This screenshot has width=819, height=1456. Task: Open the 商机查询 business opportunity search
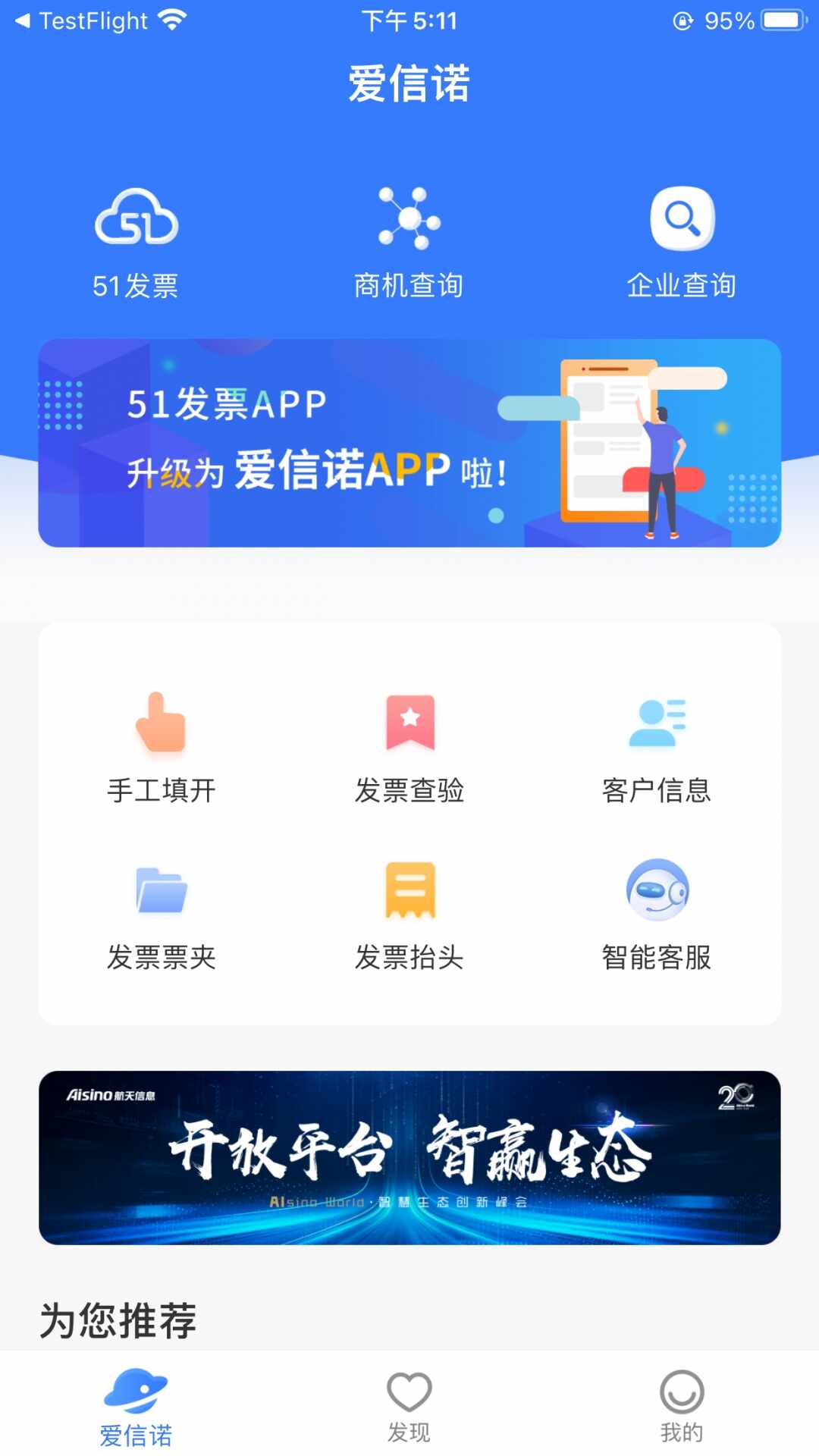pos(409,235)
